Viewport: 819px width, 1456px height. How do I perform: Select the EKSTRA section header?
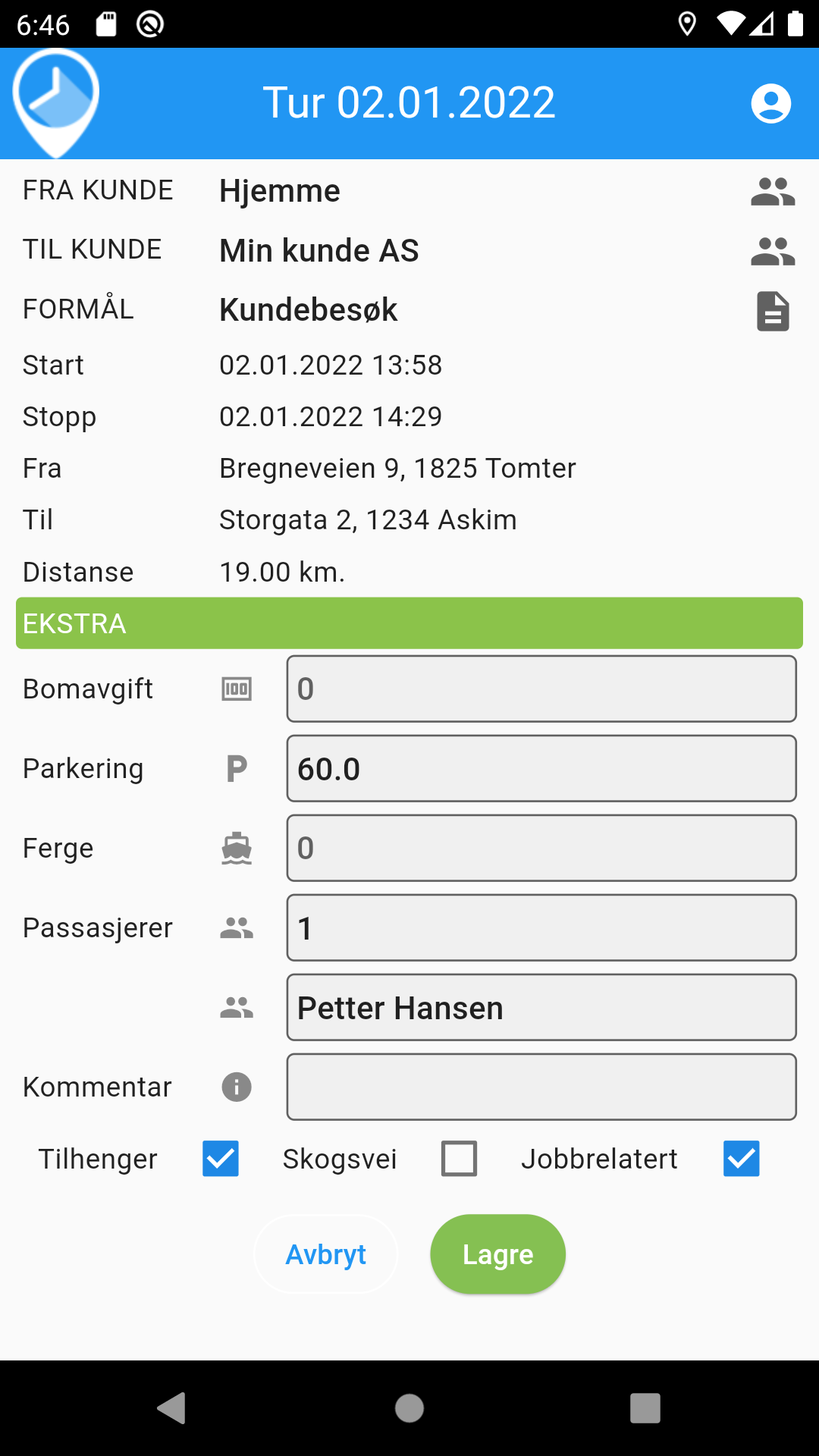(409, 623)
